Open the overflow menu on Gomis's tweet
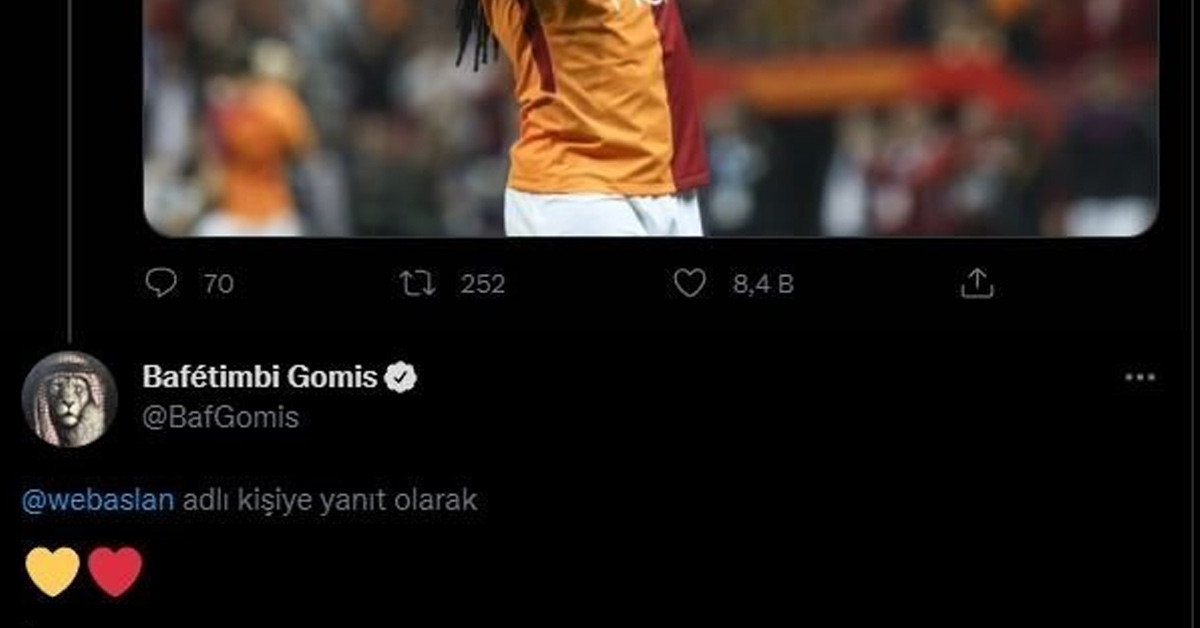The width and height of the screenshot is (1200, 628). tap(1139, 378)
